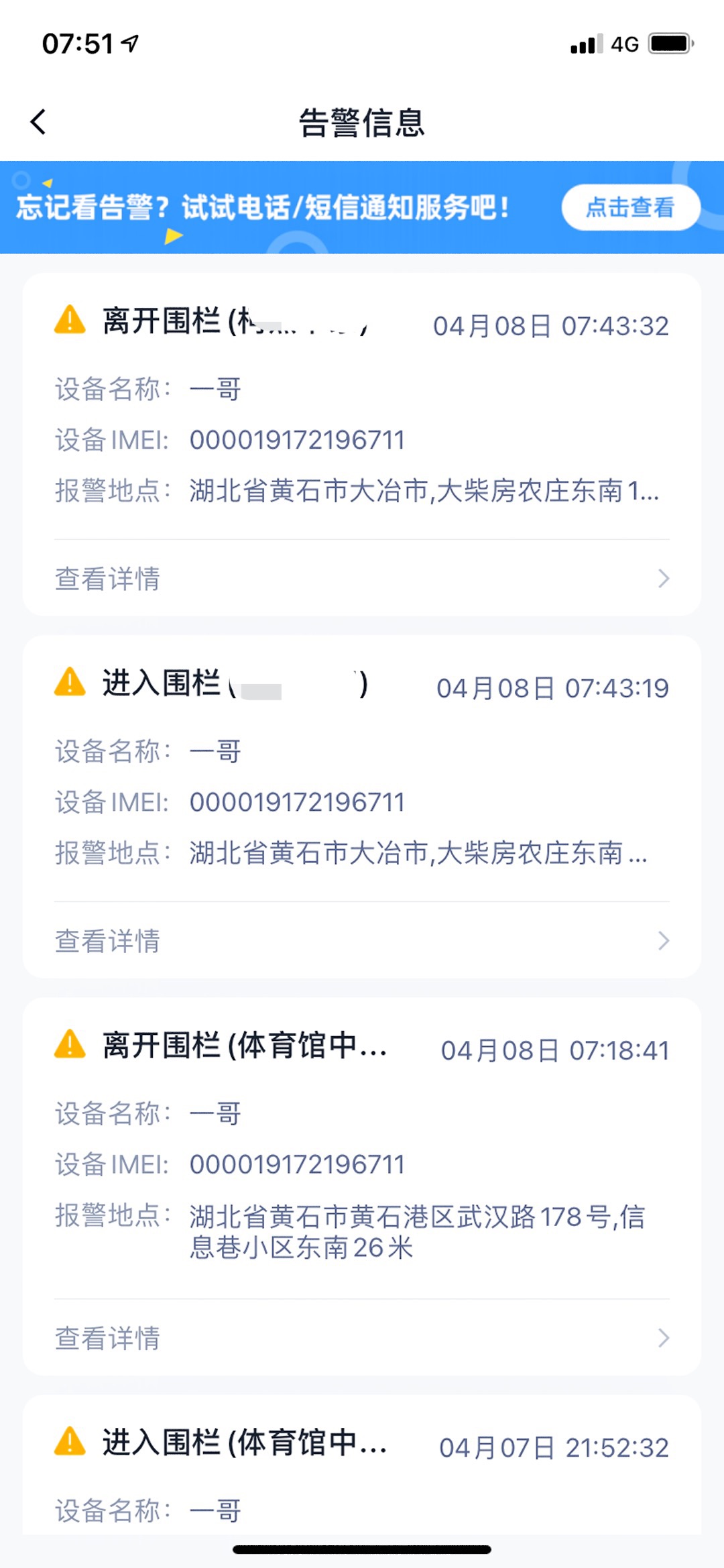This screenshot has width=724, height=1568.
Task: Open 查看详情 for the 07:18:41 alert
Action: coord(362,1338)
